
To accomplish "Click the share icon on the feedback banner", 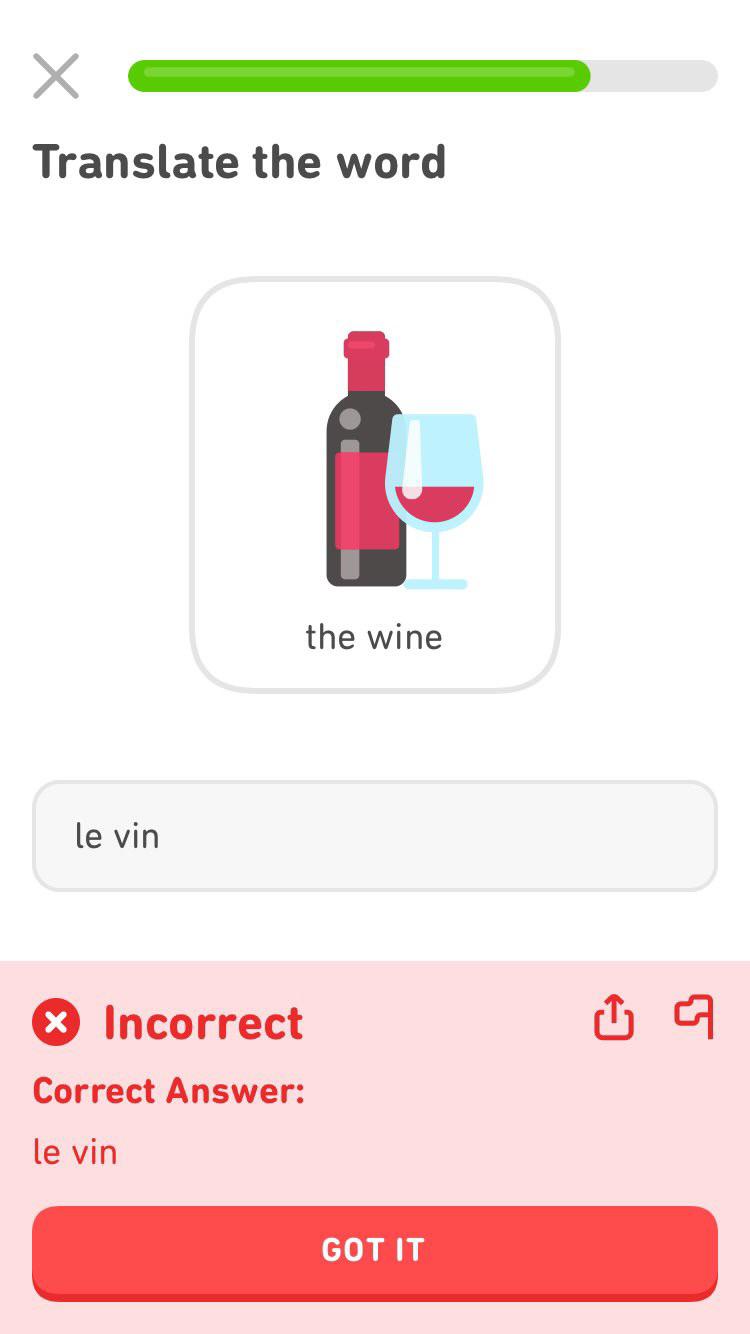I will click(x=613, y=1017).
